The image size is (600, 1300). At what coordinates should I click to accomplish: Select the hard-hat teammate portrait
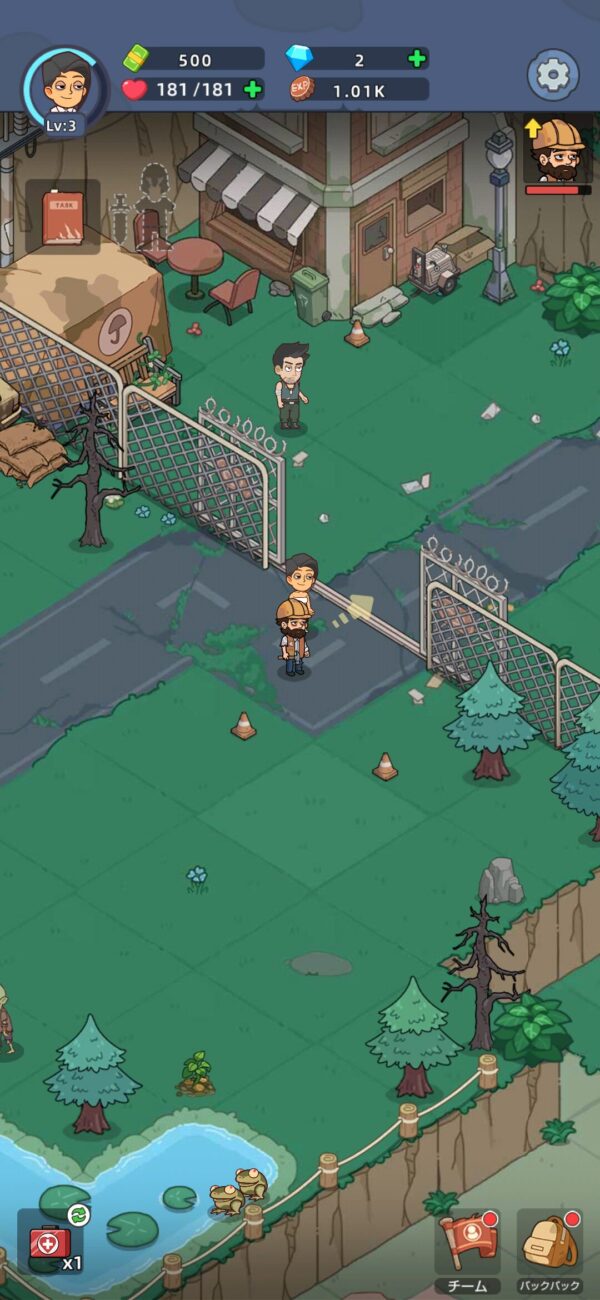click(557, 151)
